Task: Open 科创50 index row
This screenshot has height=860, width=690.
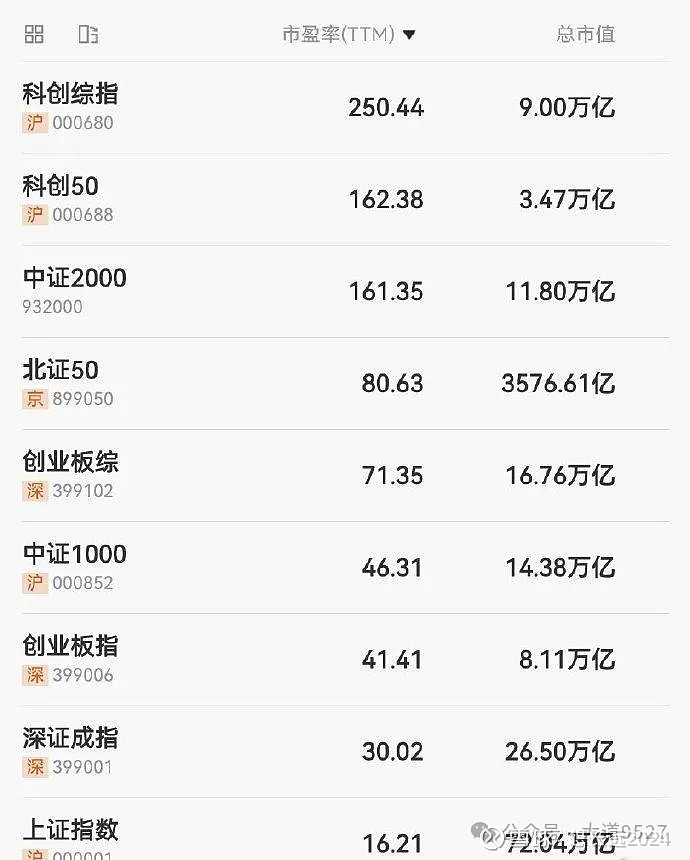Action: point(346,200)
